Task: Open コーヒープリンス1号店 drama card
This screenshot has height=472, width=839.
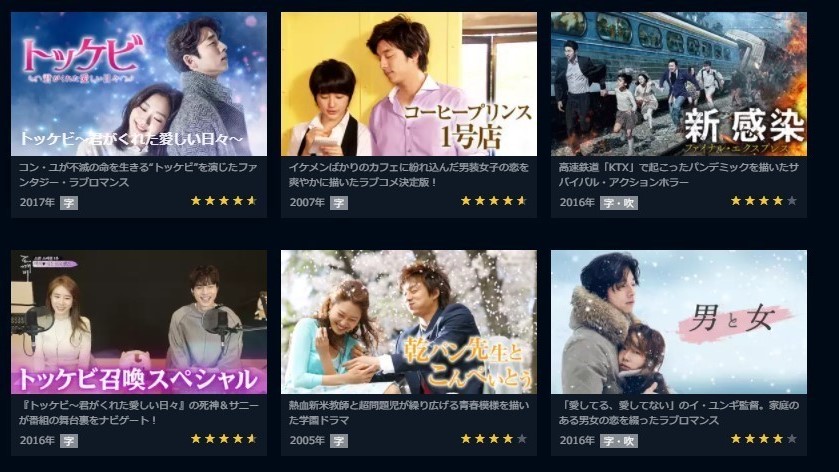Action: click(409, 84)
